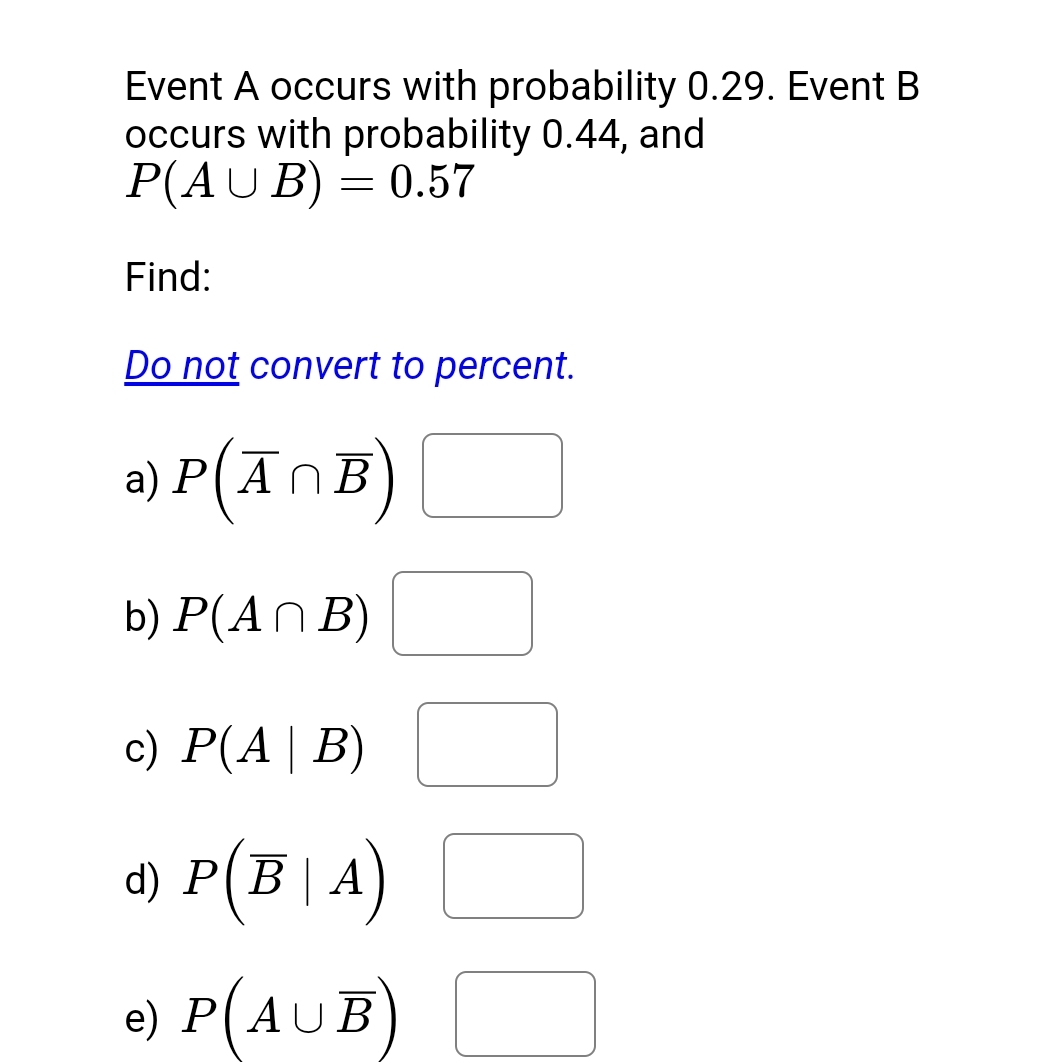The width and height of the screenshot is (1053, 1062).
Task: Select the input field next to P(A ∪ B̄)
Action: [525, 1013]
